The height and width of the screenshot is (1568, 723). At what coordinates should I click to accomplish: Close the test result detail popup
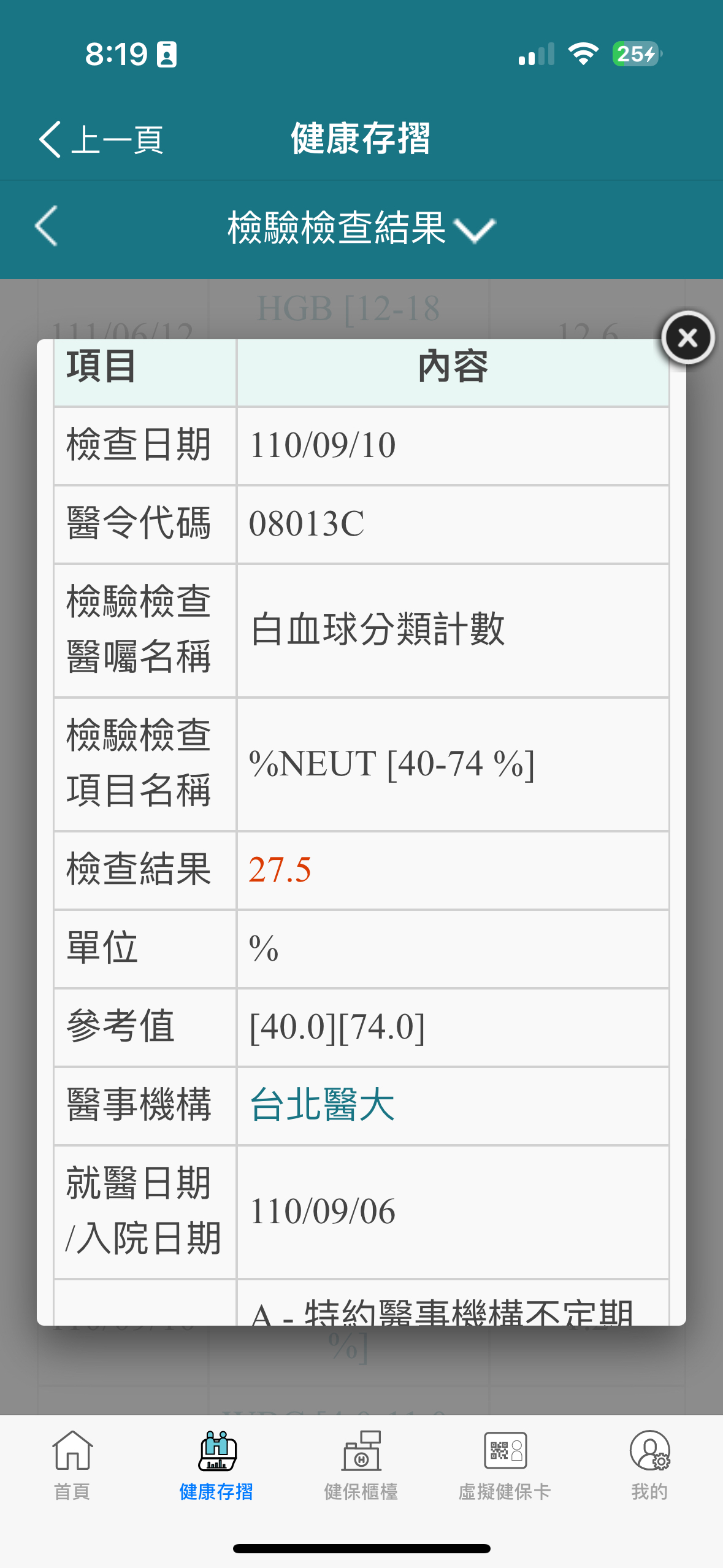click(x=687, y=337)
